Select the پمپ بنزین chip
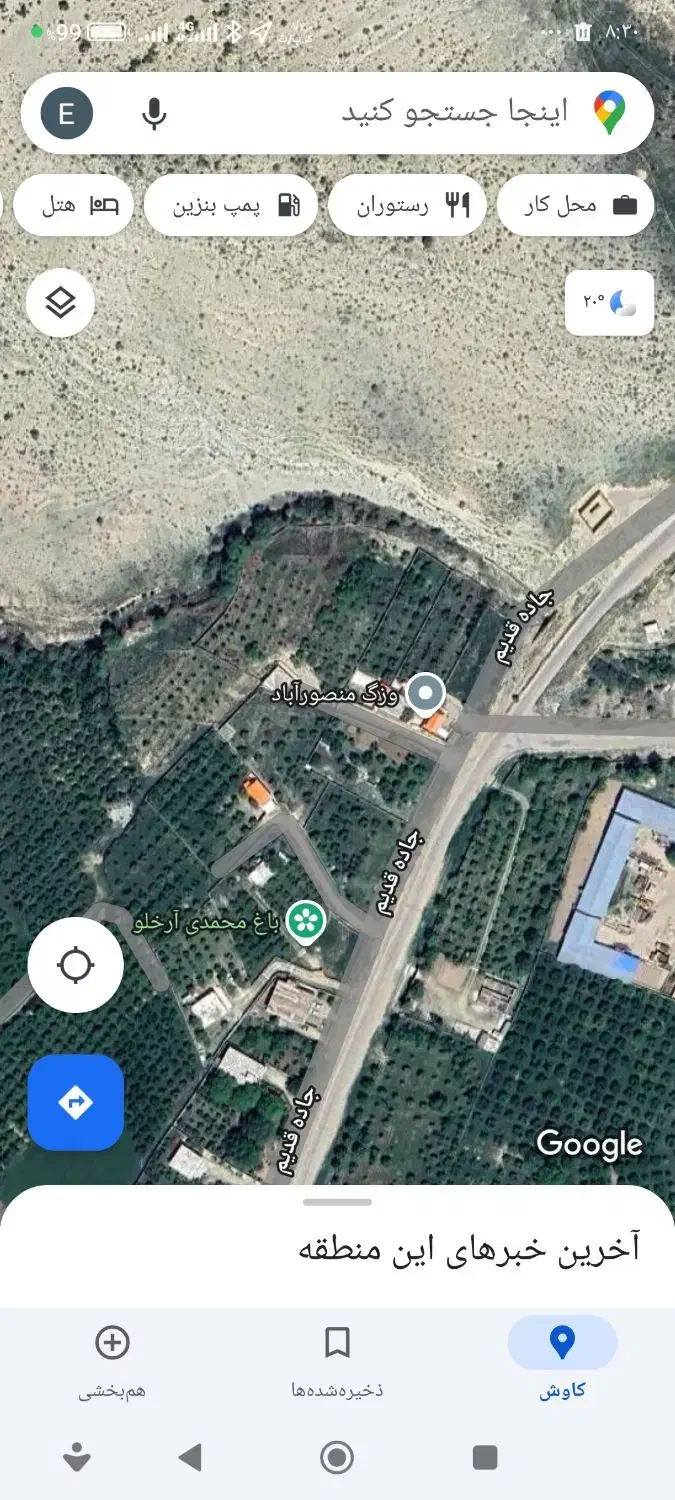 point(231,206)
